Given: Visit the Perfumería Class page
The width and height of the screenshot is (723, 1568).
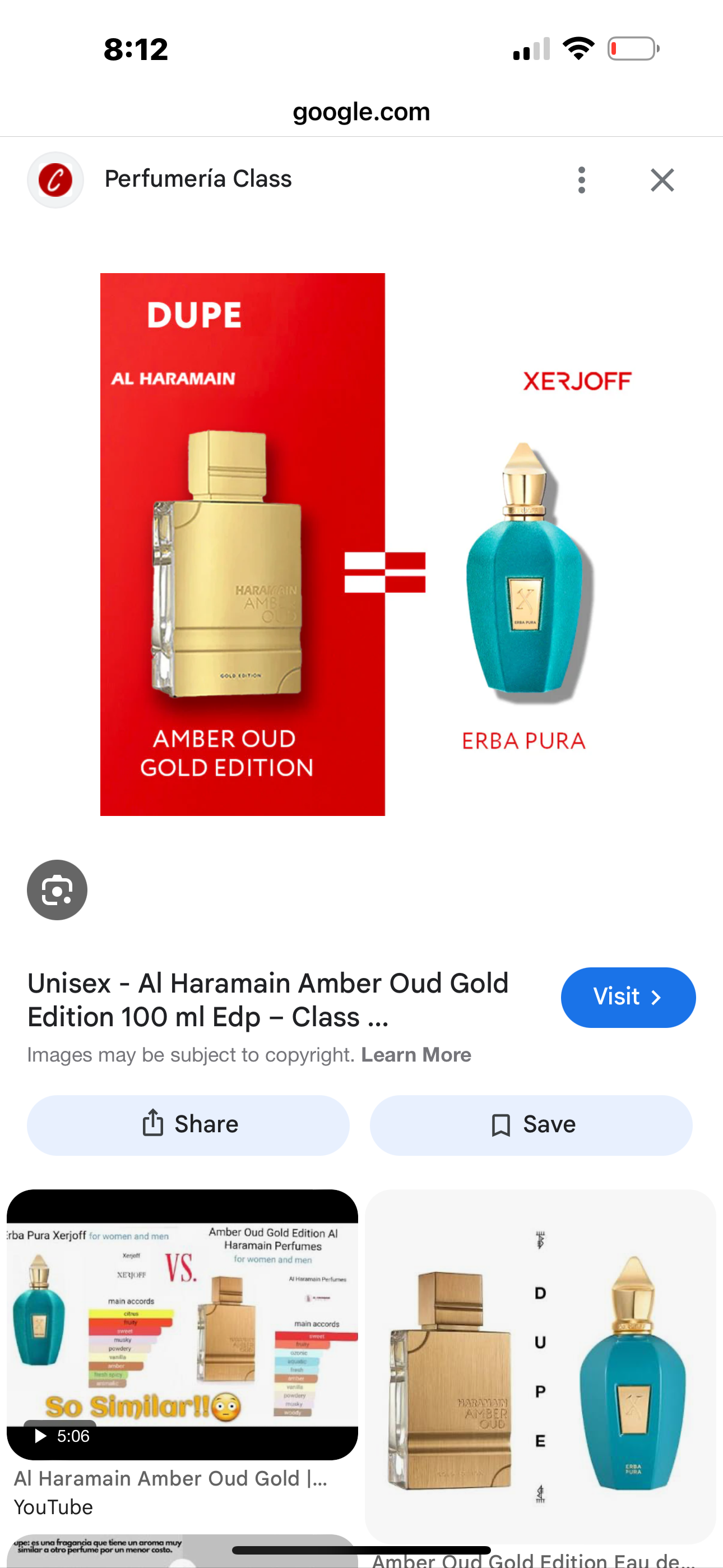Looking at the screenshot, I should pos(628,997).
